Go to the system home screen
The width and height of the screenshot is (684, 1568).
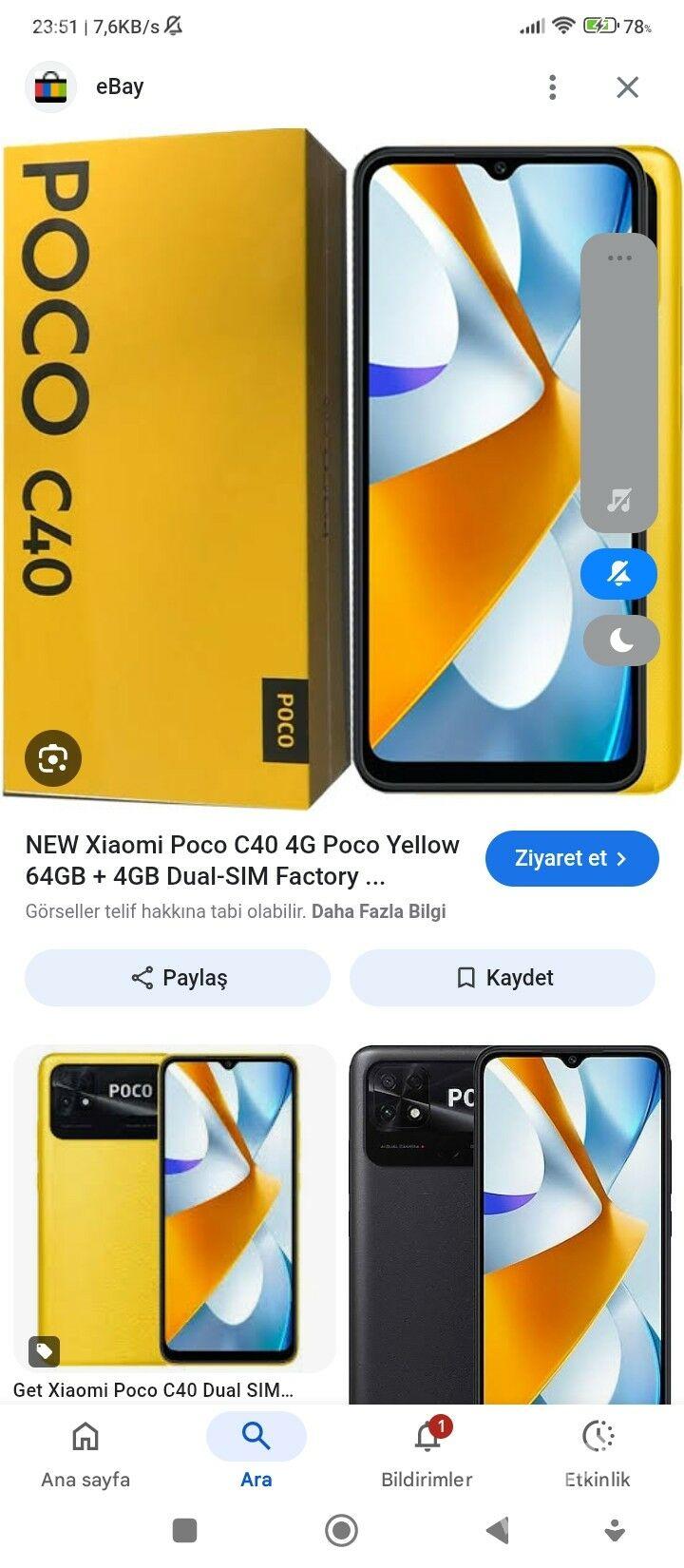point(341,1530)
